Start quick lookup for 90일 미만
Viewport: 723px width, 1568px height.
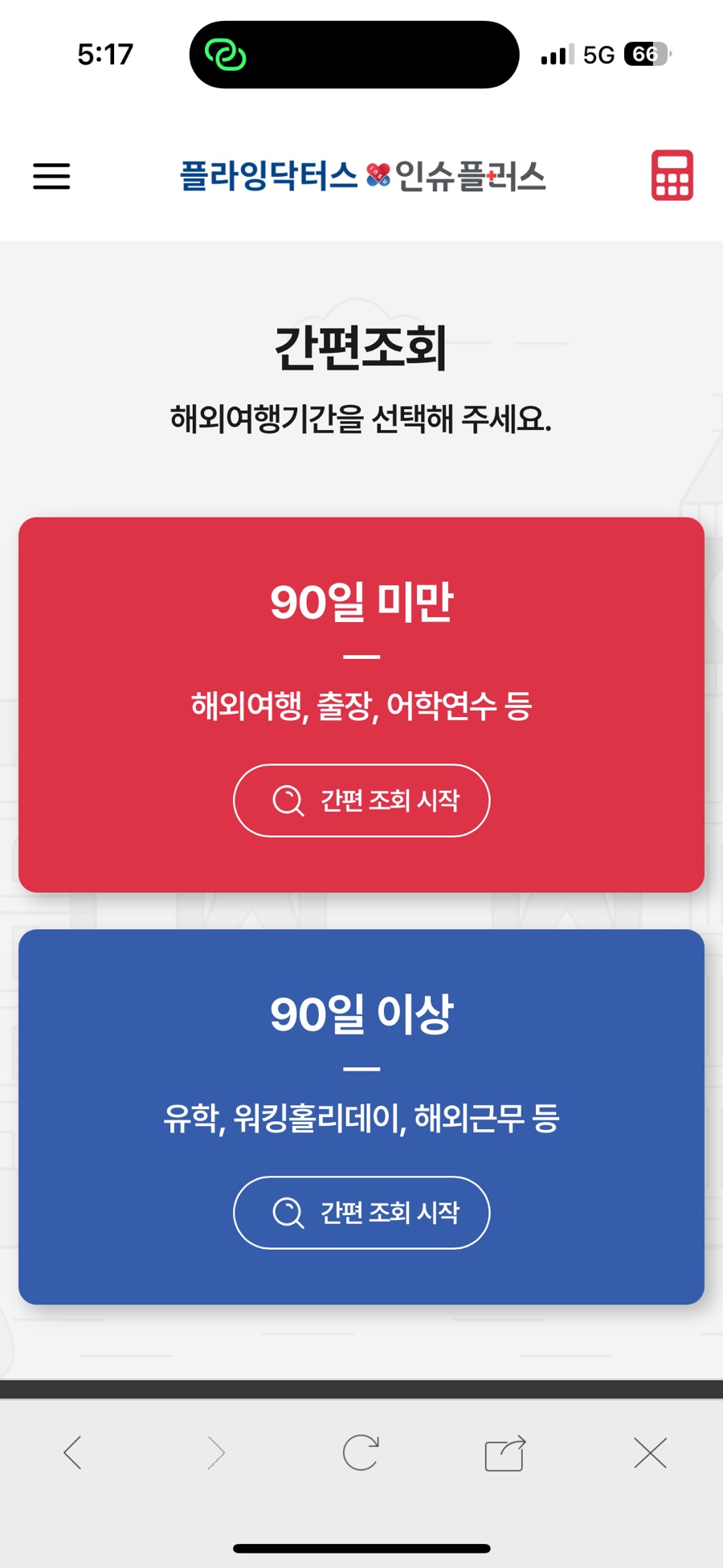[361, 800]
